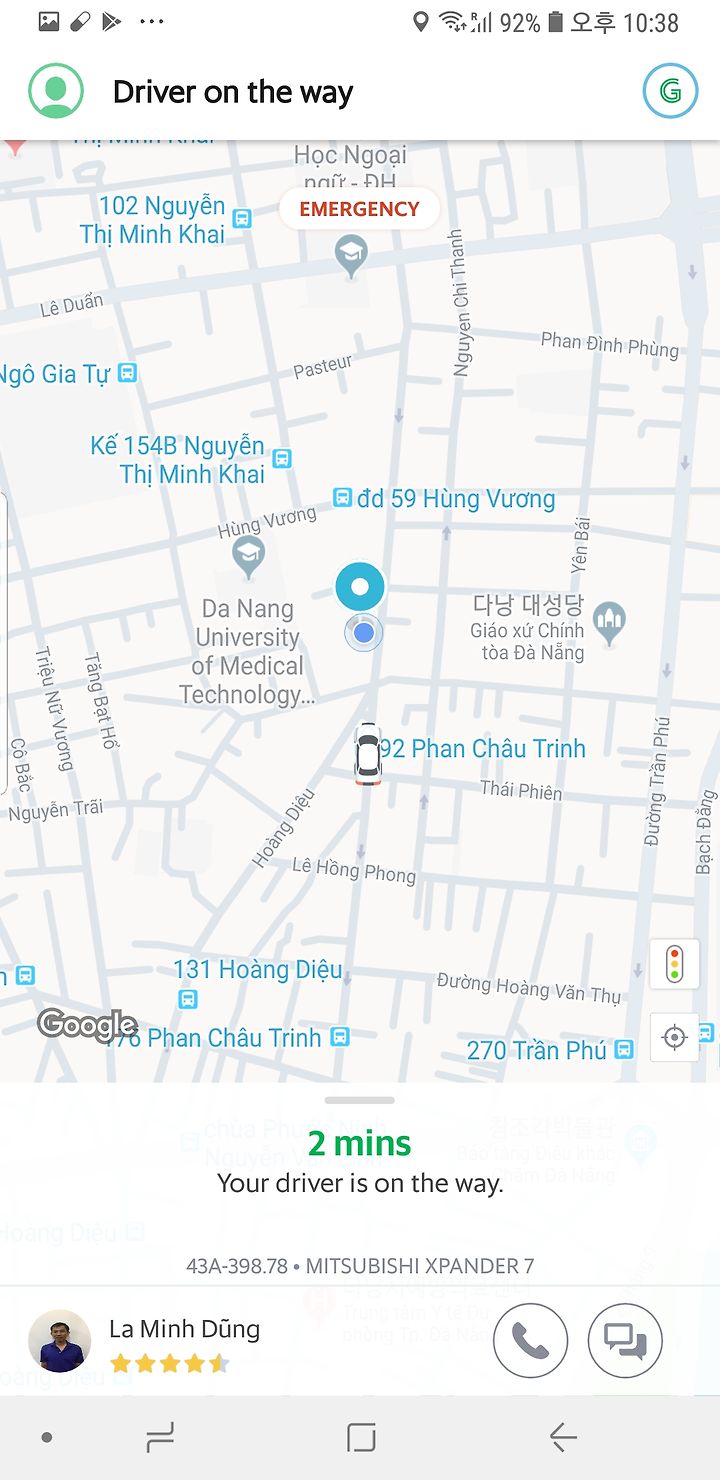720x1480 pixels.
Task: Open the green G rewards icon
Action: tap(670, 91)
